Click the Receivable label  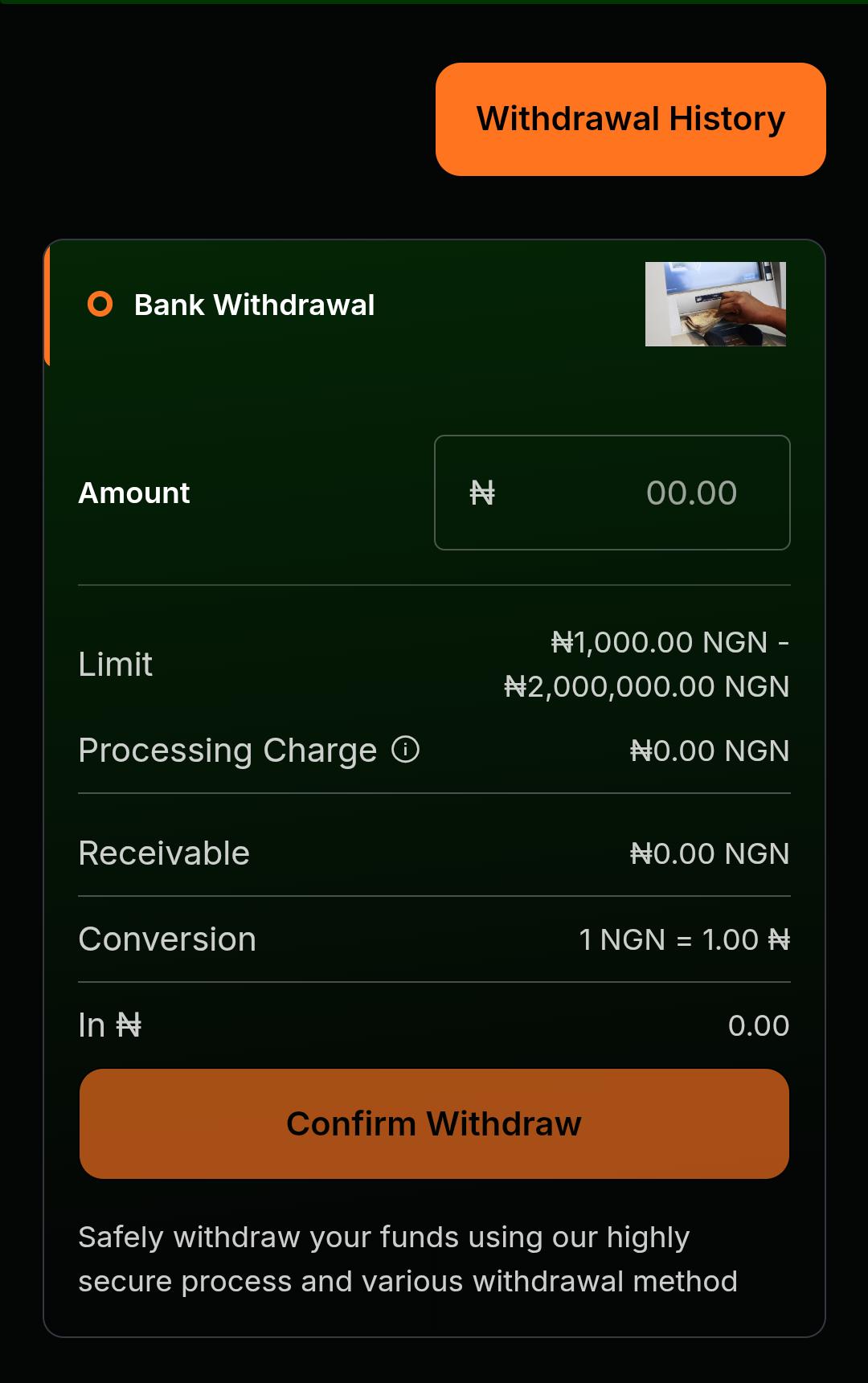(162, 853)
